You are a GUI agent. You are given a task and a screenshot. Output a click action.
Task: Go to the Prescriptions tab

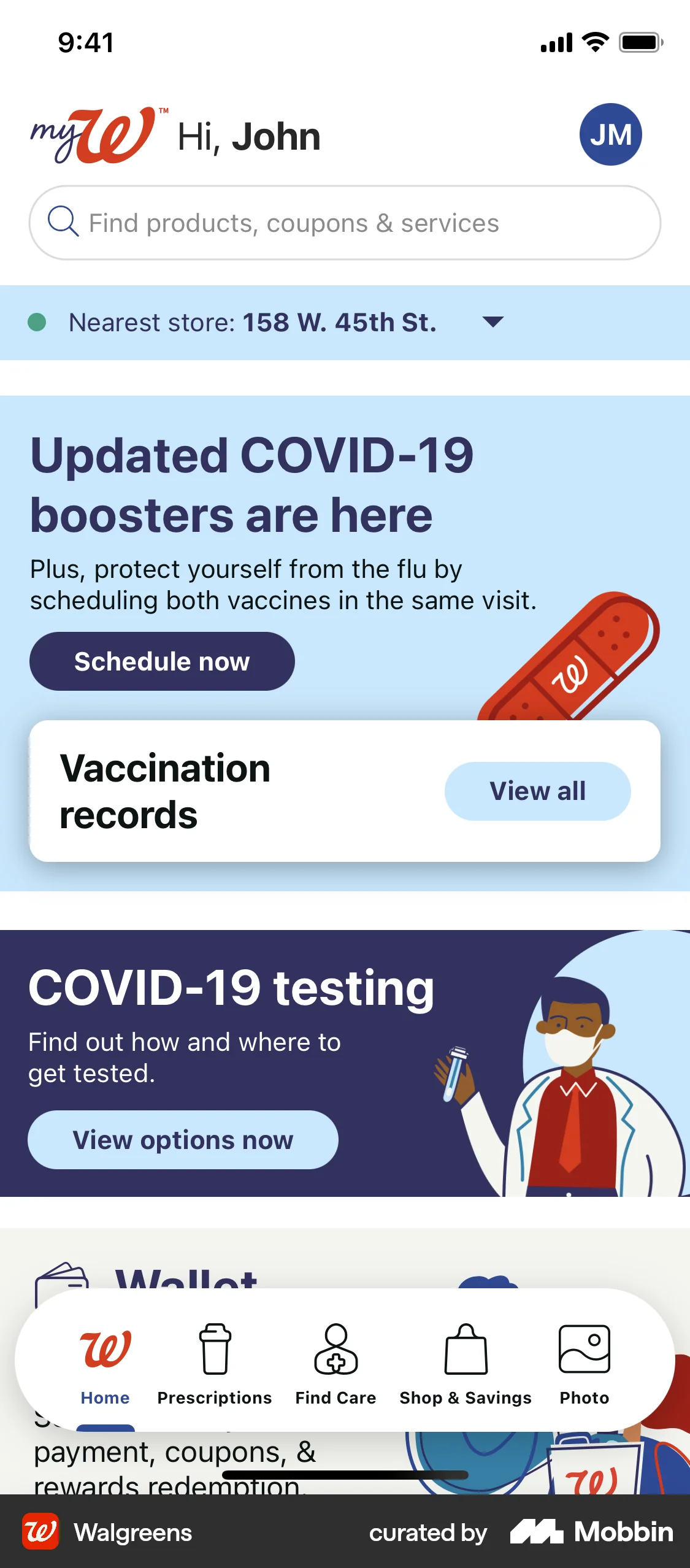(215, 1363)
